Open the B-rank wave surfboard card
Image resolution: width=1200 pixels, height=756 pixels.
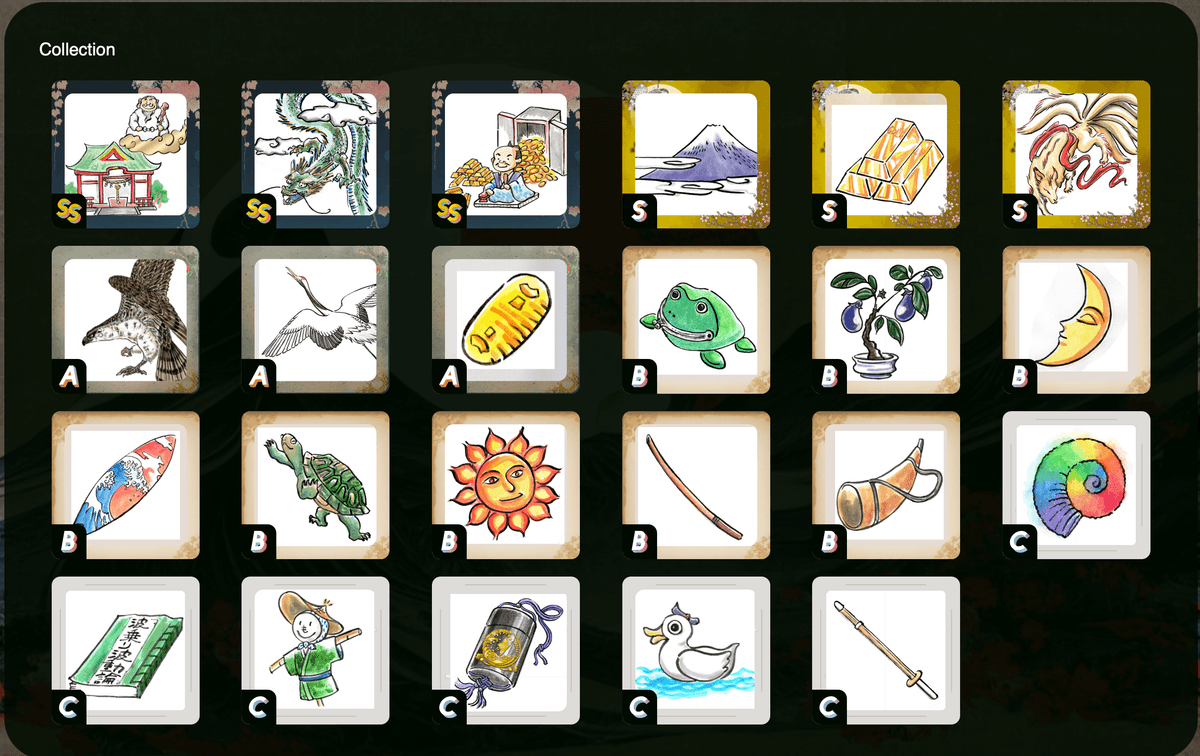coord(125,485)
